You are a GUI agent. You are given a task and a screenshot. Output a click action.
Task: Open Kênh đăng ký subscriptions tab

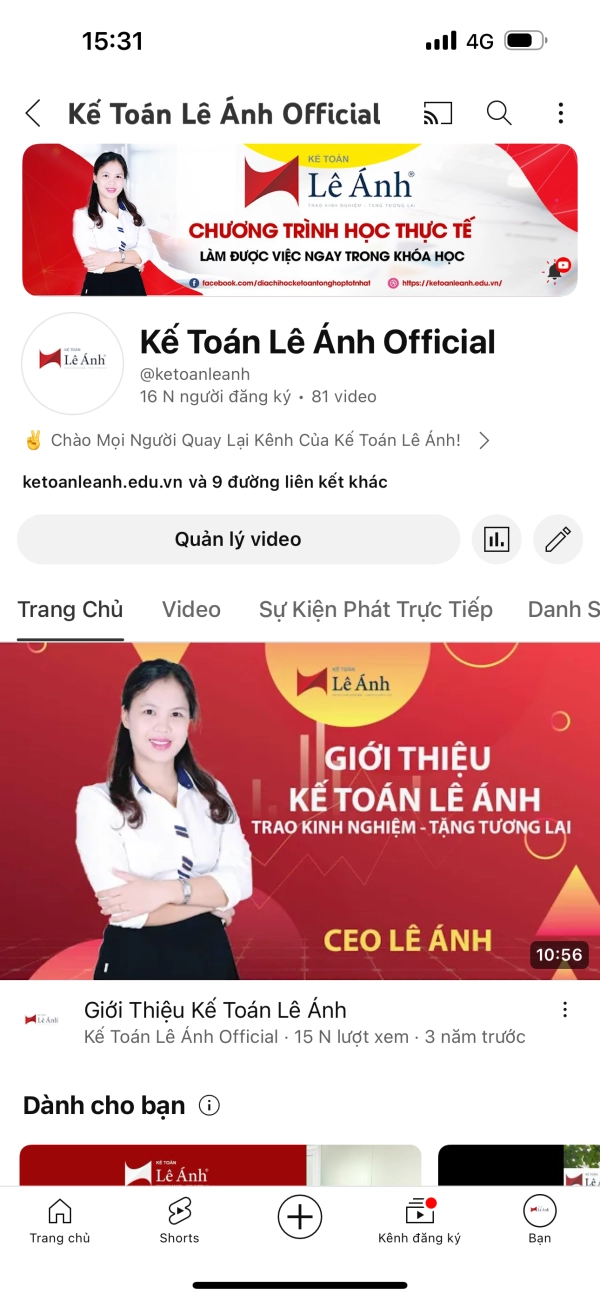coord(419,1221)
